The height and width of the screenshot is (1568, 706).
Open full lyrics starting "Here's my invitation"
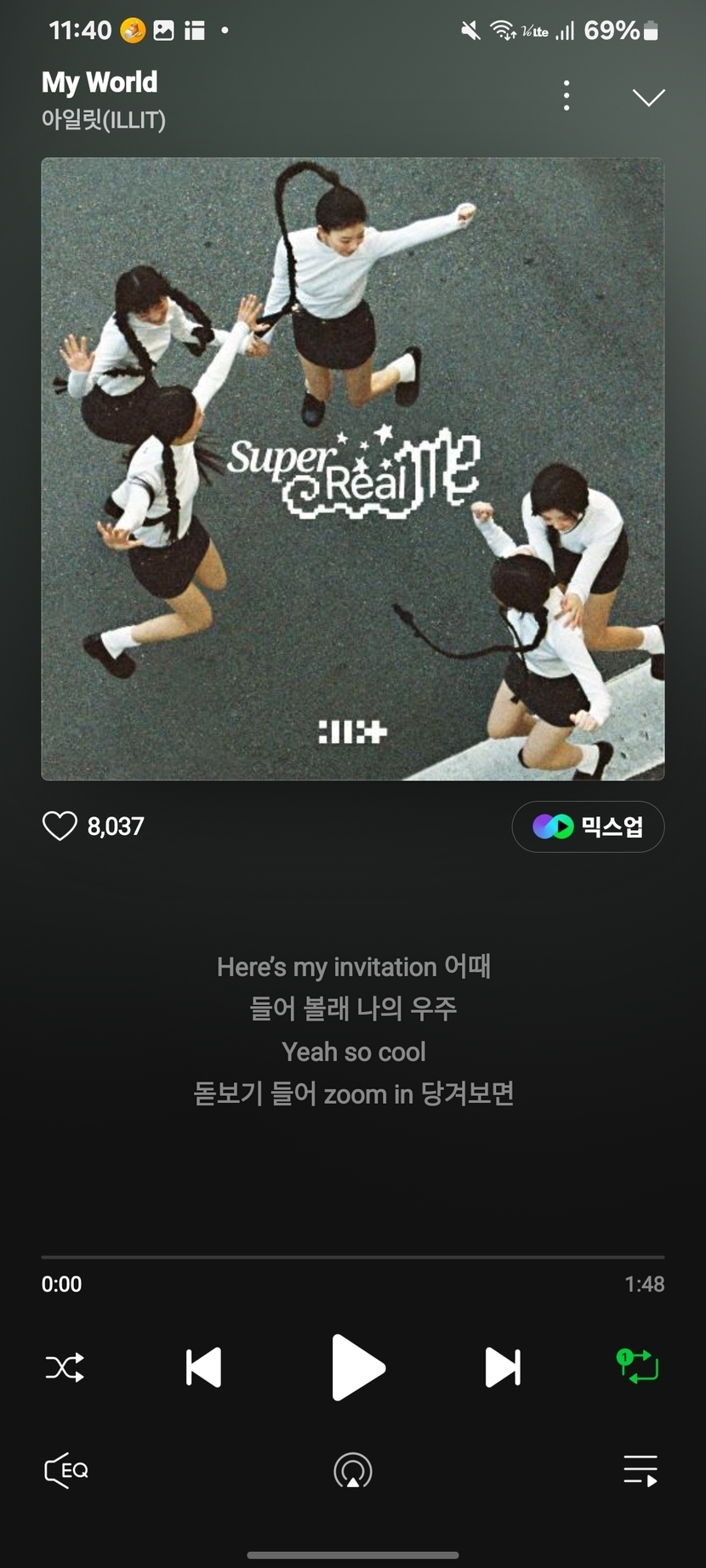coord(353,1030)
